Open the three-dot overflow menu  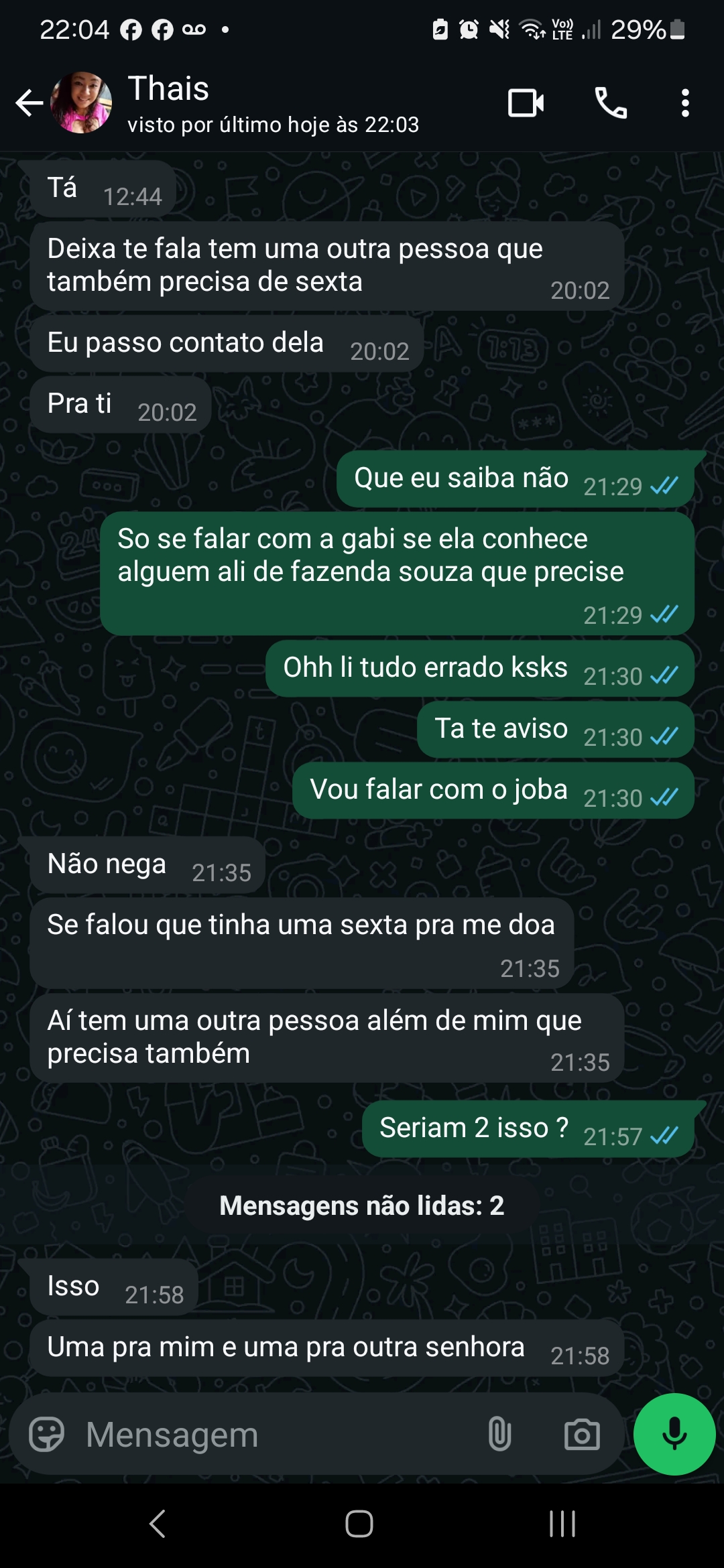click(x=684, y=103)
